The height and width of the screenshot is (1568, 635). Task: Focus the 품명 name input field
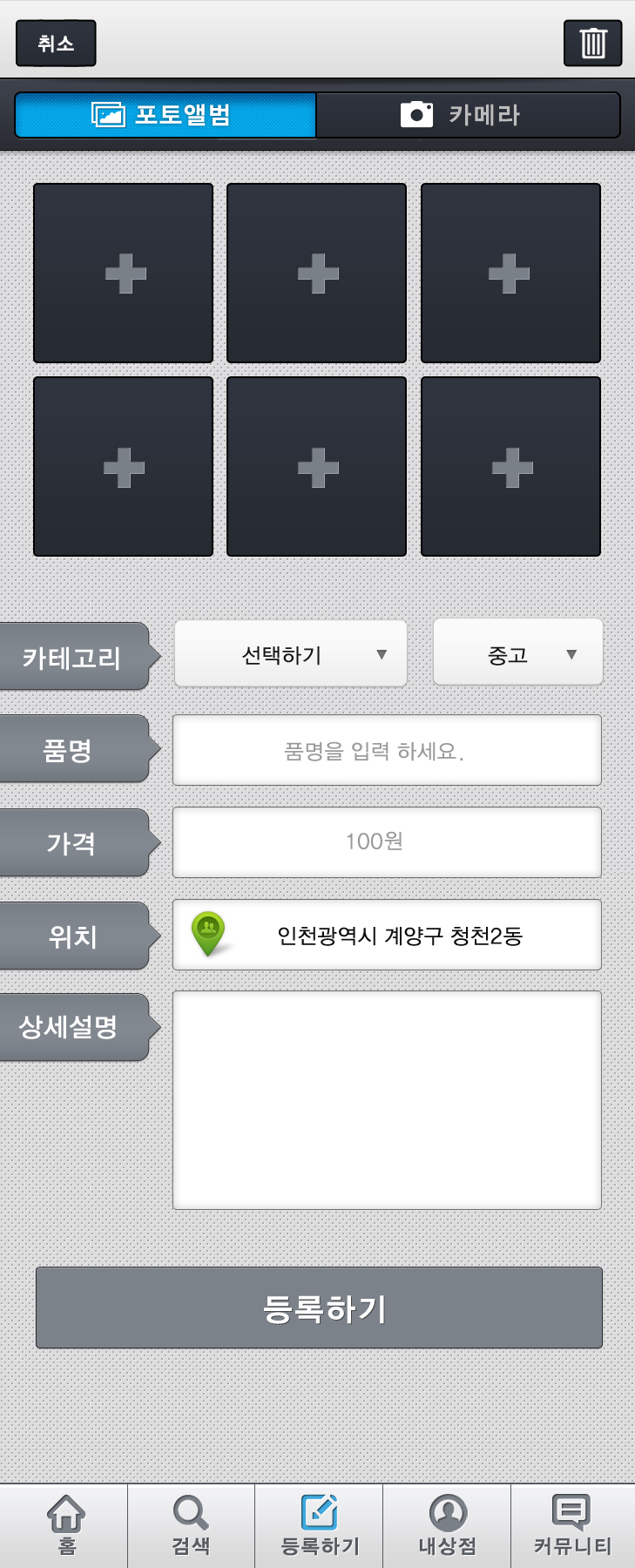(387, 750)
